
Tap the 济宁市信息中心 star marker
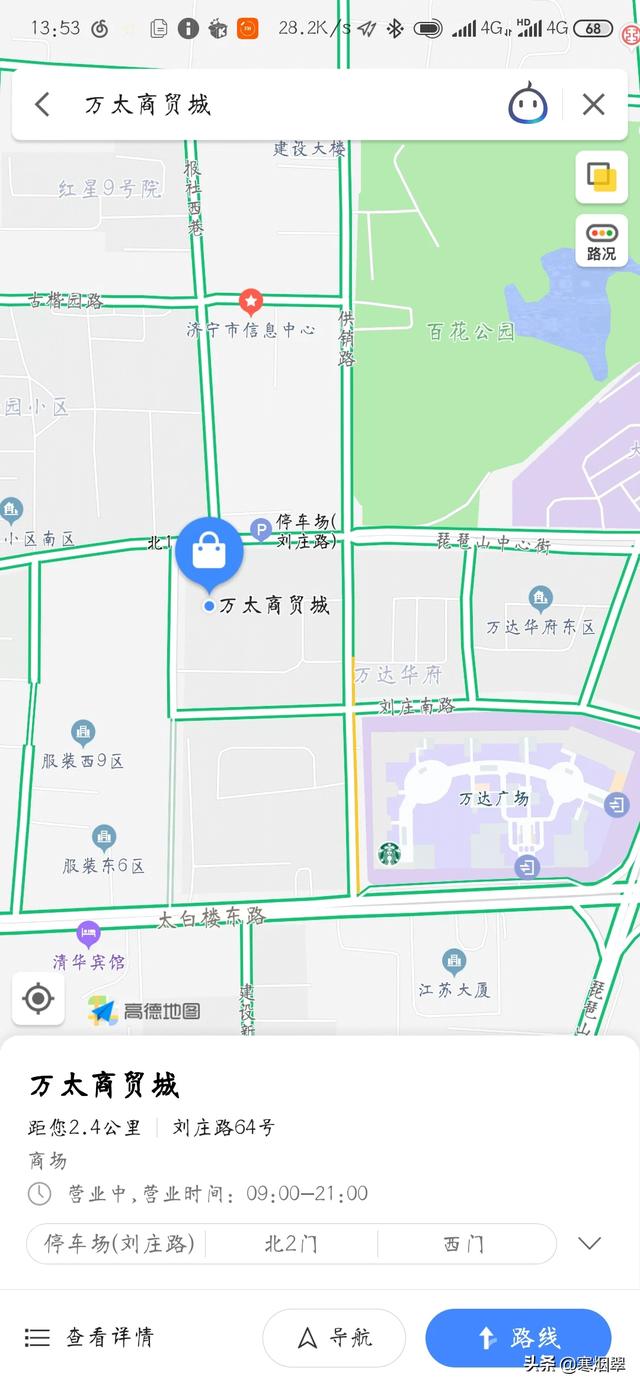pos(250,300)
